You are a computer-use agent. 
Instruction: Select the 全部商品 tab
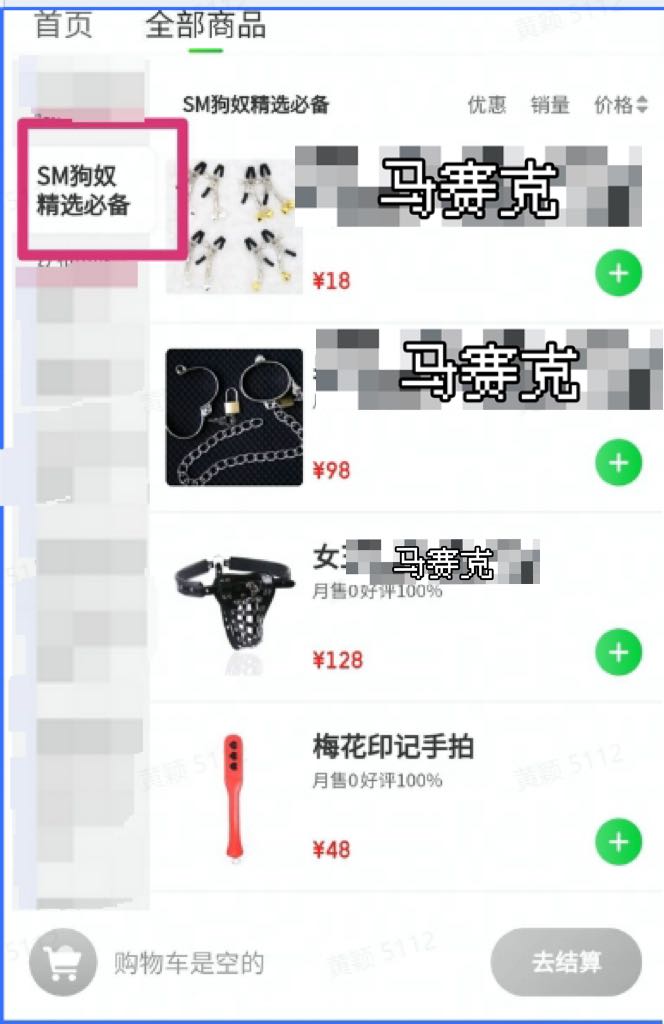pyautogui.click(x=206, y=25)
